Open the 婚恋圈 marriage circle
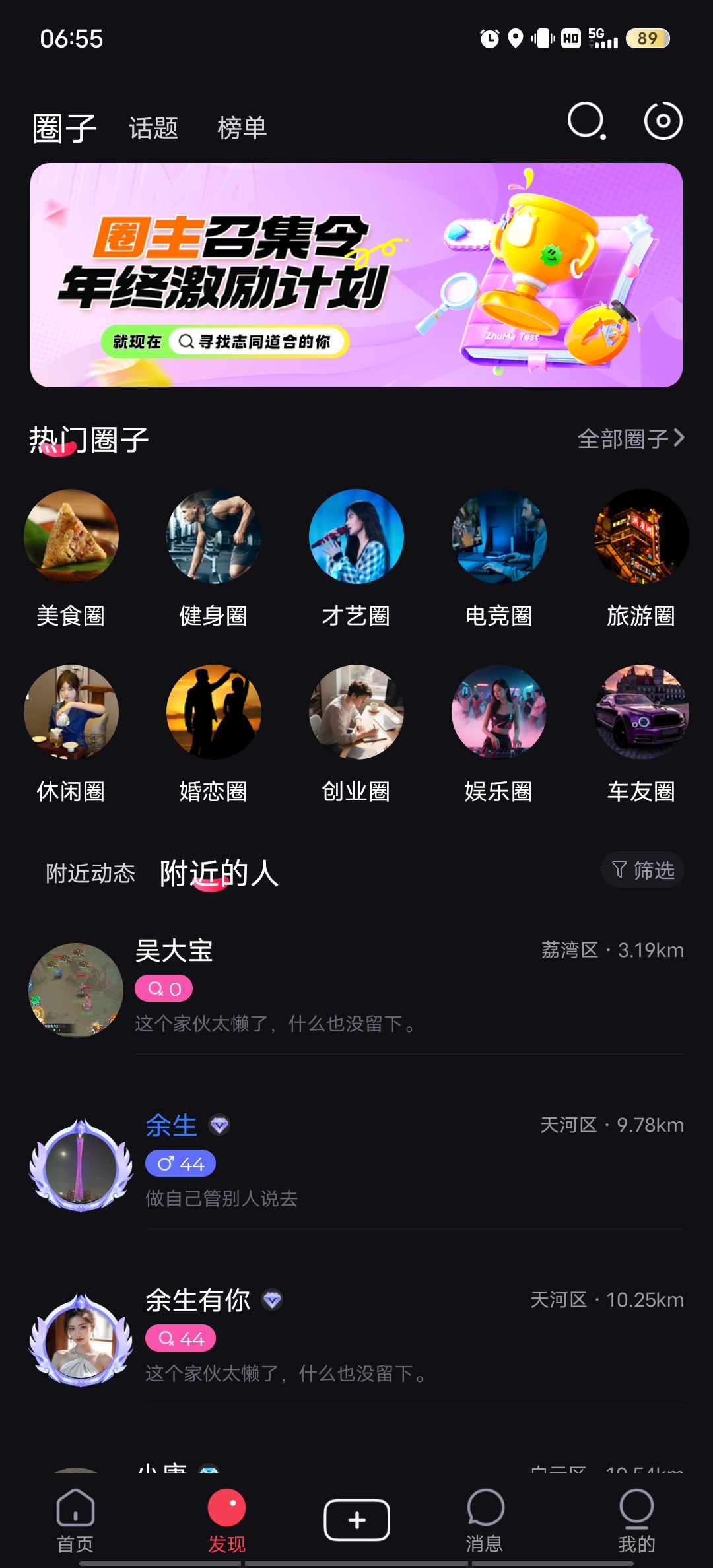The width and height of the screenshot is (713, 1568). click(x=213, y=712)
